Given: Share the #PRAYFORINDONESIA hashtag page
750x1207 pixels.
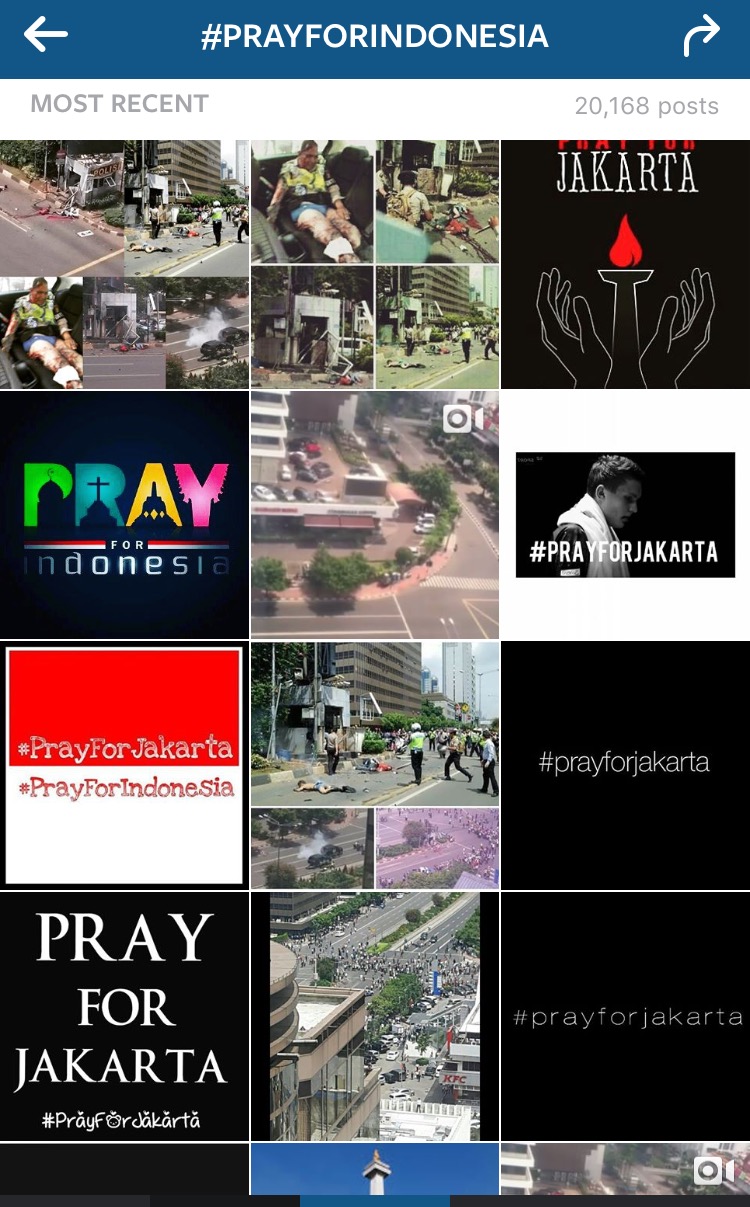Looking at the screenshot, I should pyautogui.click(x=701, y=37).
